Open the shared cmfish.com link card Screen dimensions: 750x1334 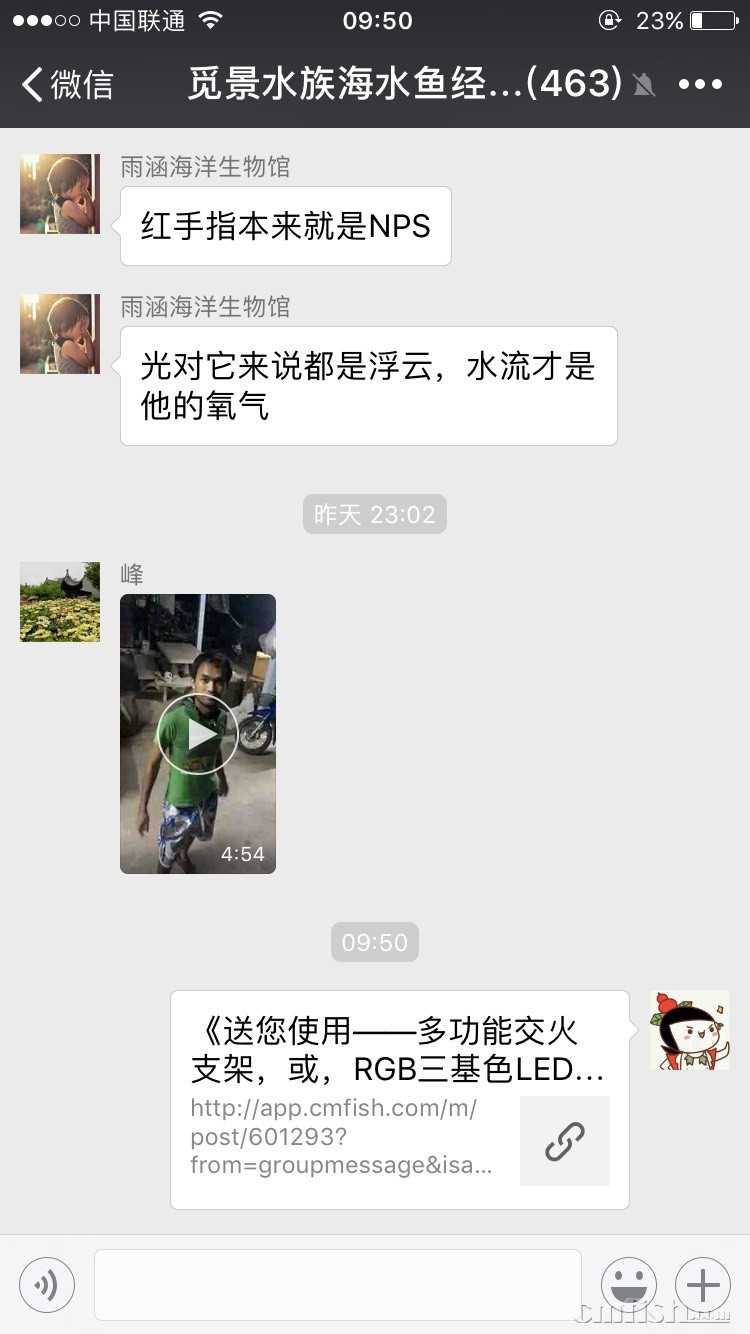pyautogui.click(x=399, y=1099)
